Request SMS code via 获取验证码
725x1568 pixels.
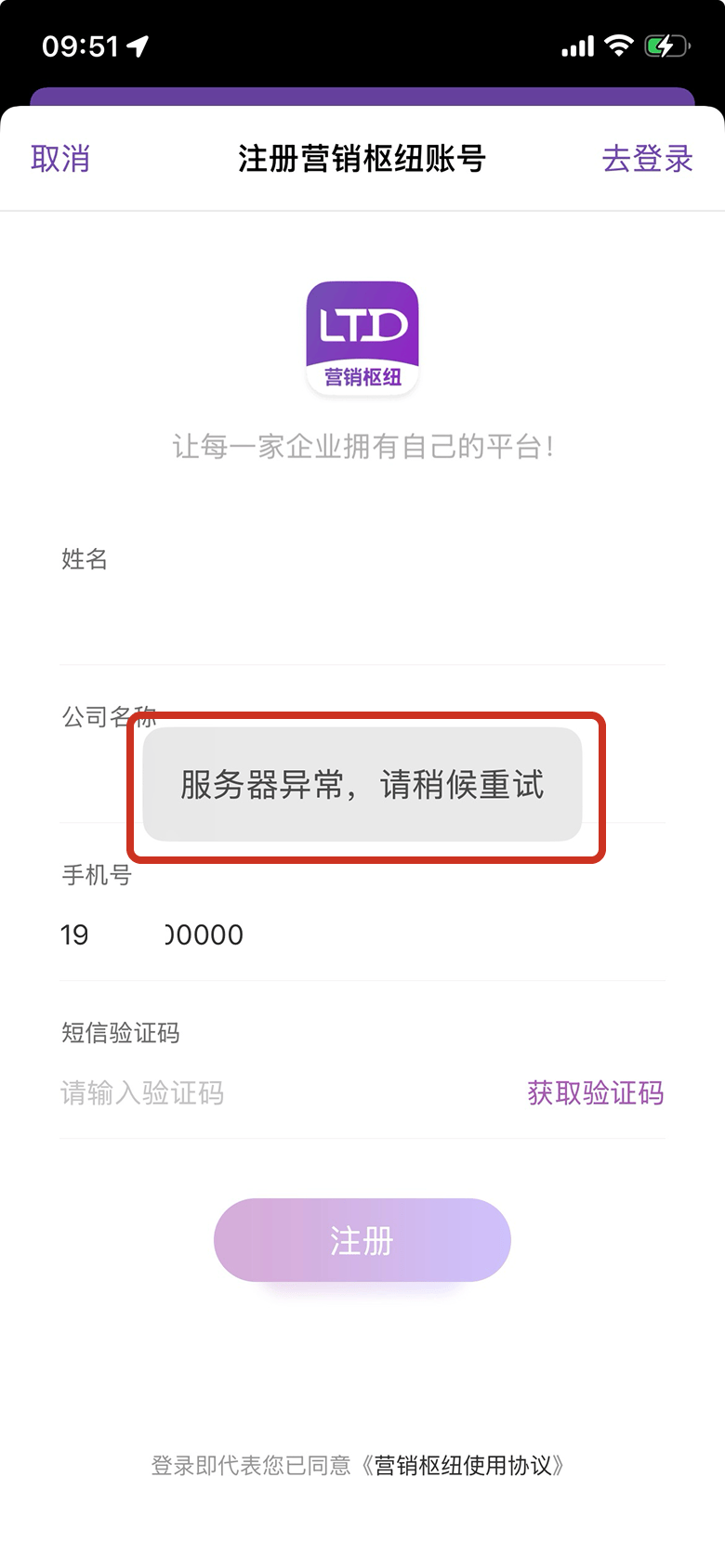(x=596, y=1093)
